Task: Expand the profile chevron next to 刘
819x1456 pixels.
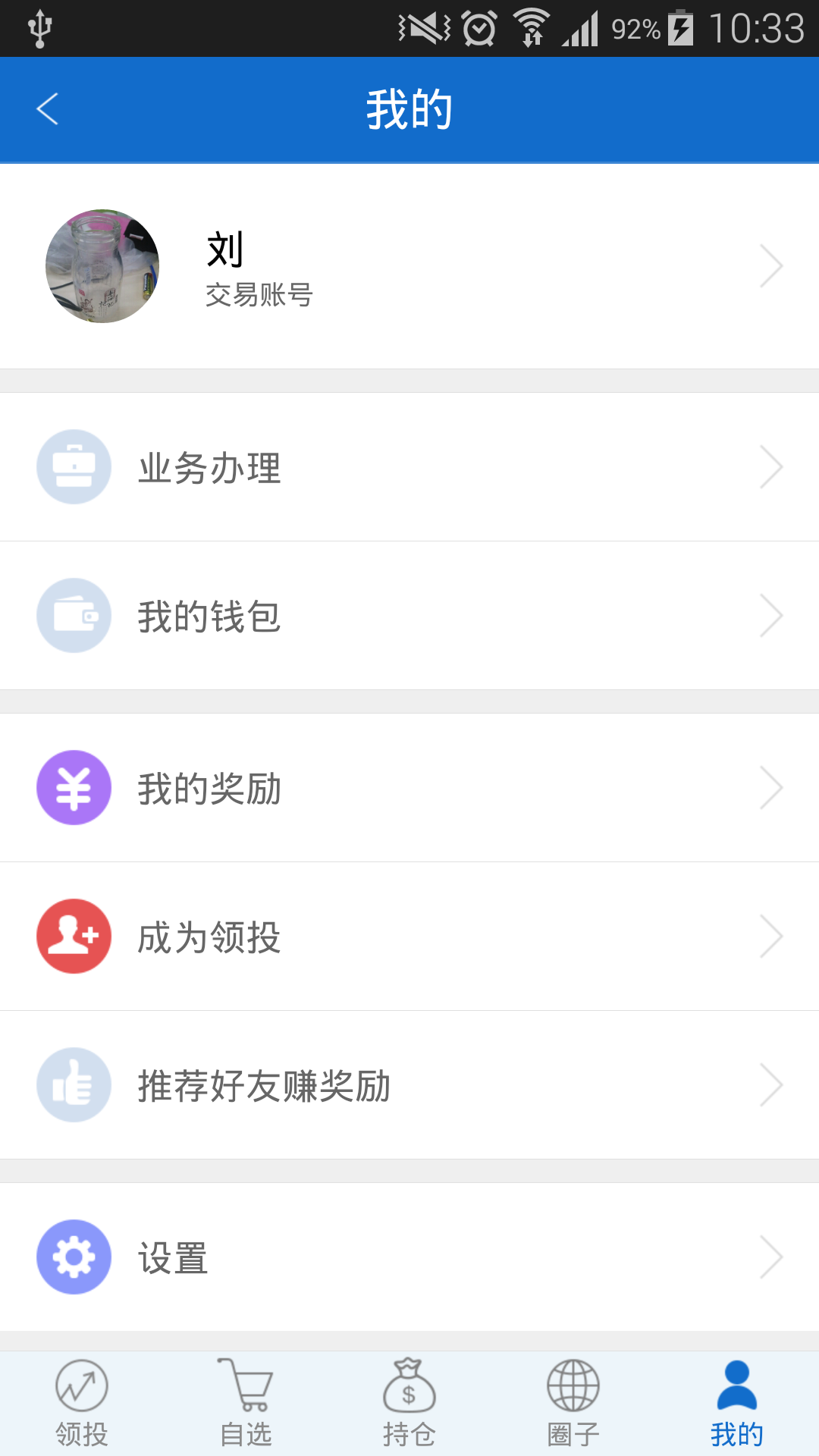Action: [772, 265]
